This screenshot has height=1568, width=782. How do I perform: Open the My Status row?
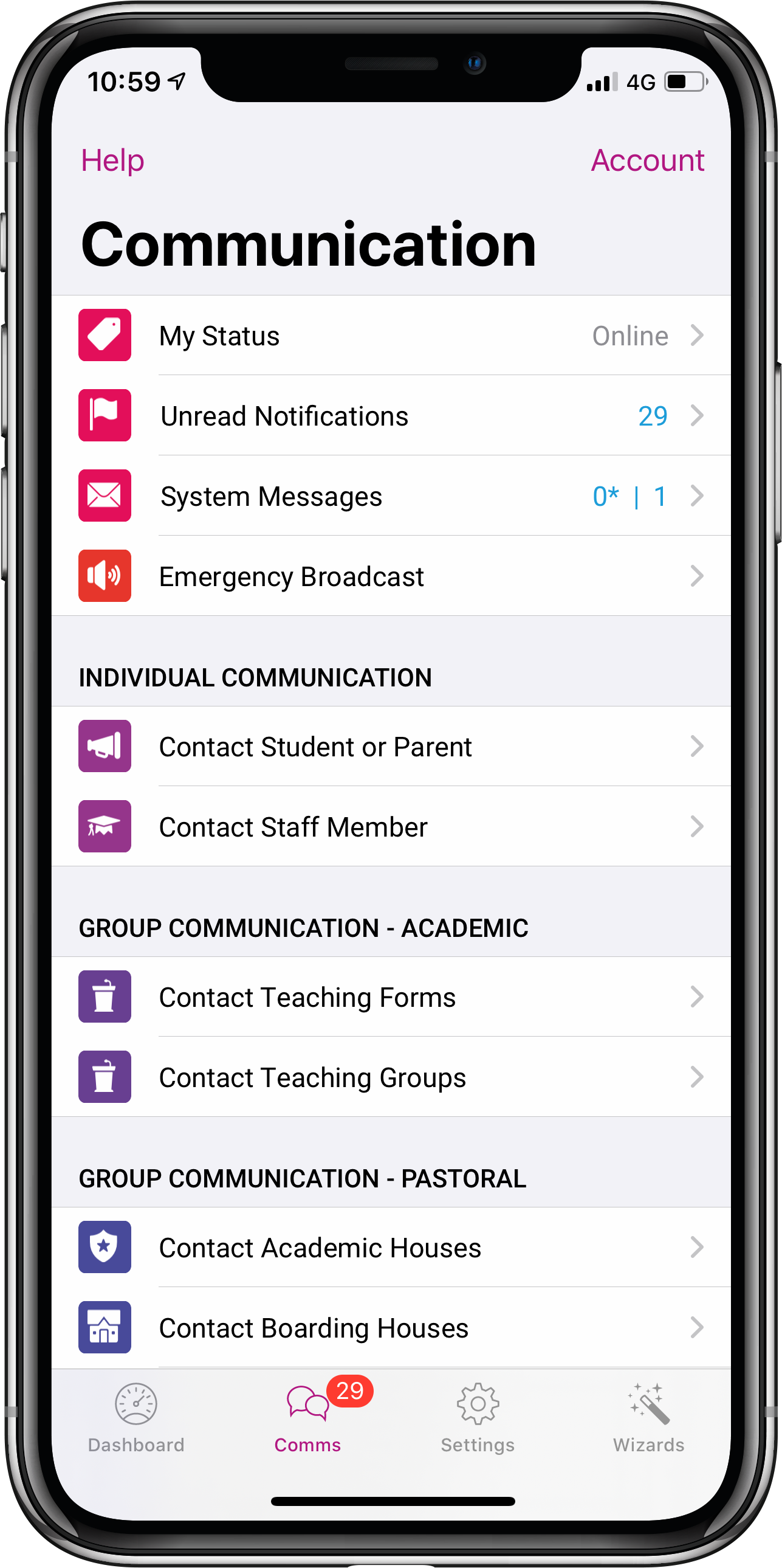pyautogui.click(x=391, y=336)
